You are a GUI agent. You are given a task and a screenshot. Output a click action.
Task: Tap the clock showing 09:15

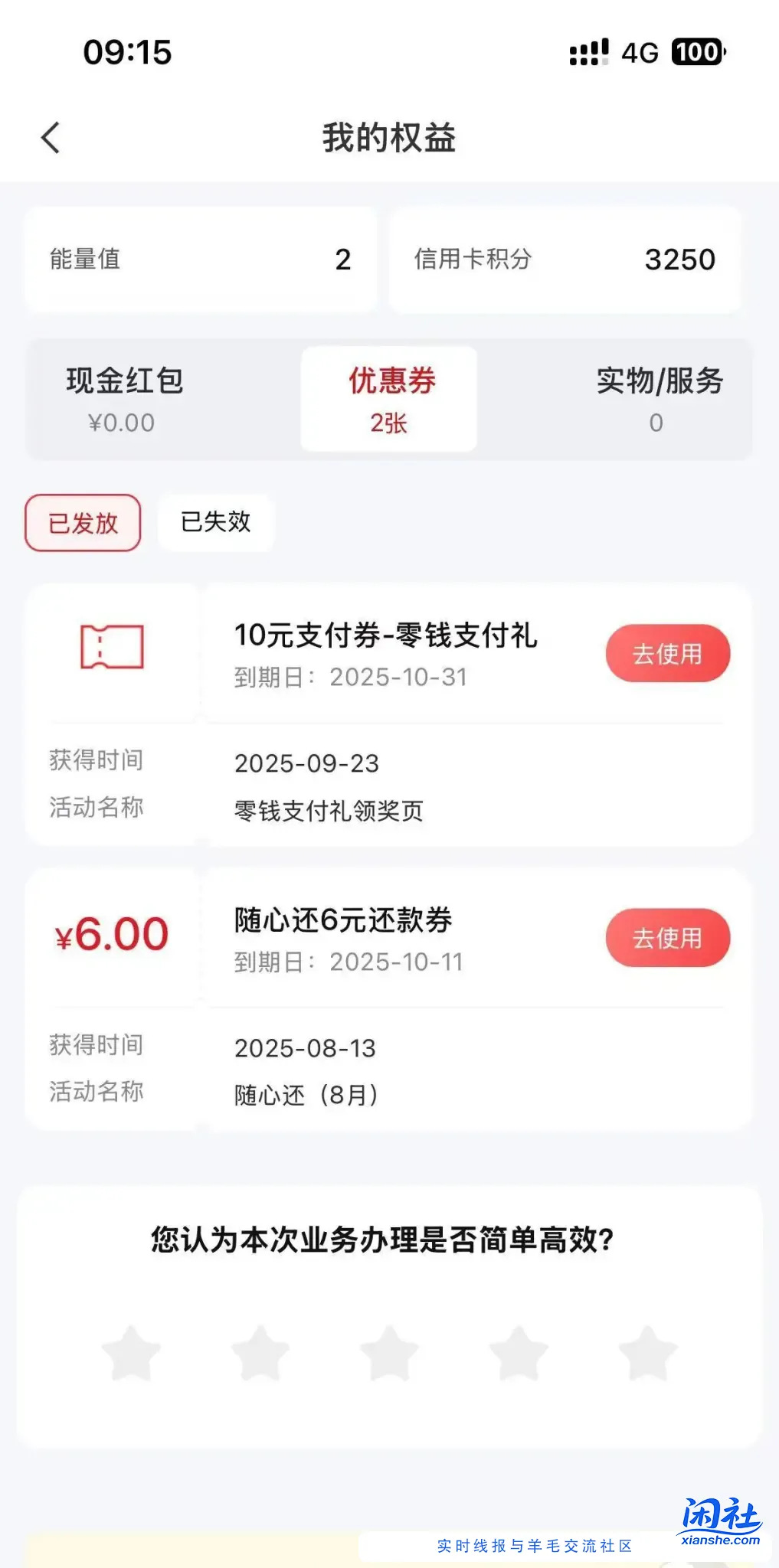[x=127, y=54]
